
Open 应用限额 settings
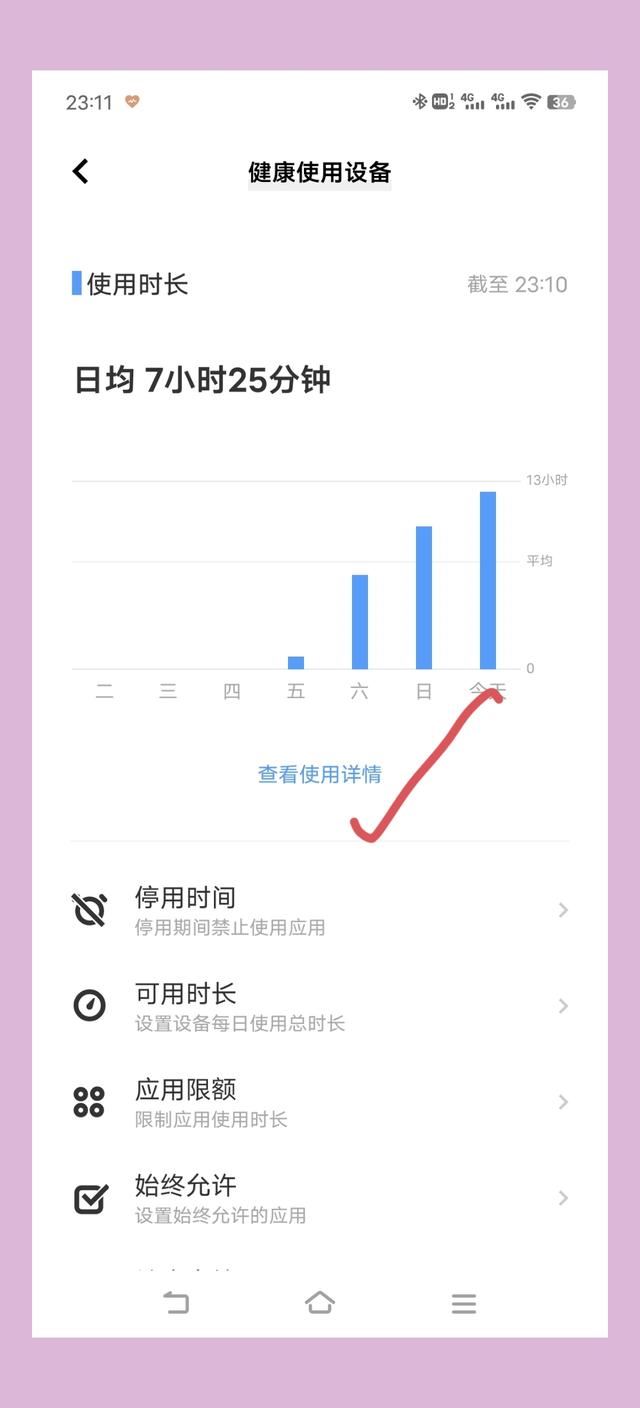(320, 1102)
